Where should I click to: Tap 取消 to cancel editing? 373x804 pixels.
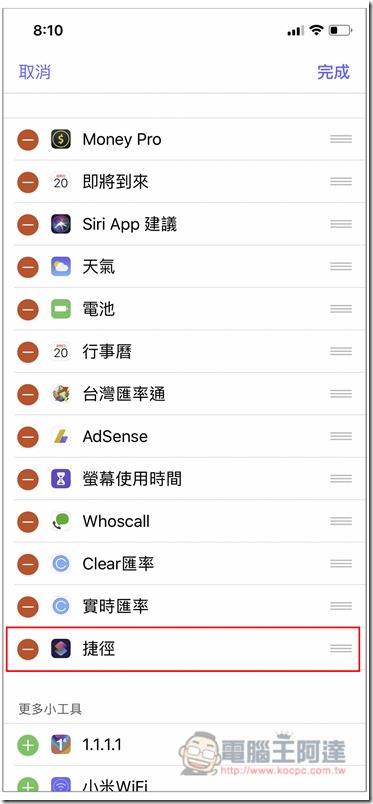[x=34, y=72]
